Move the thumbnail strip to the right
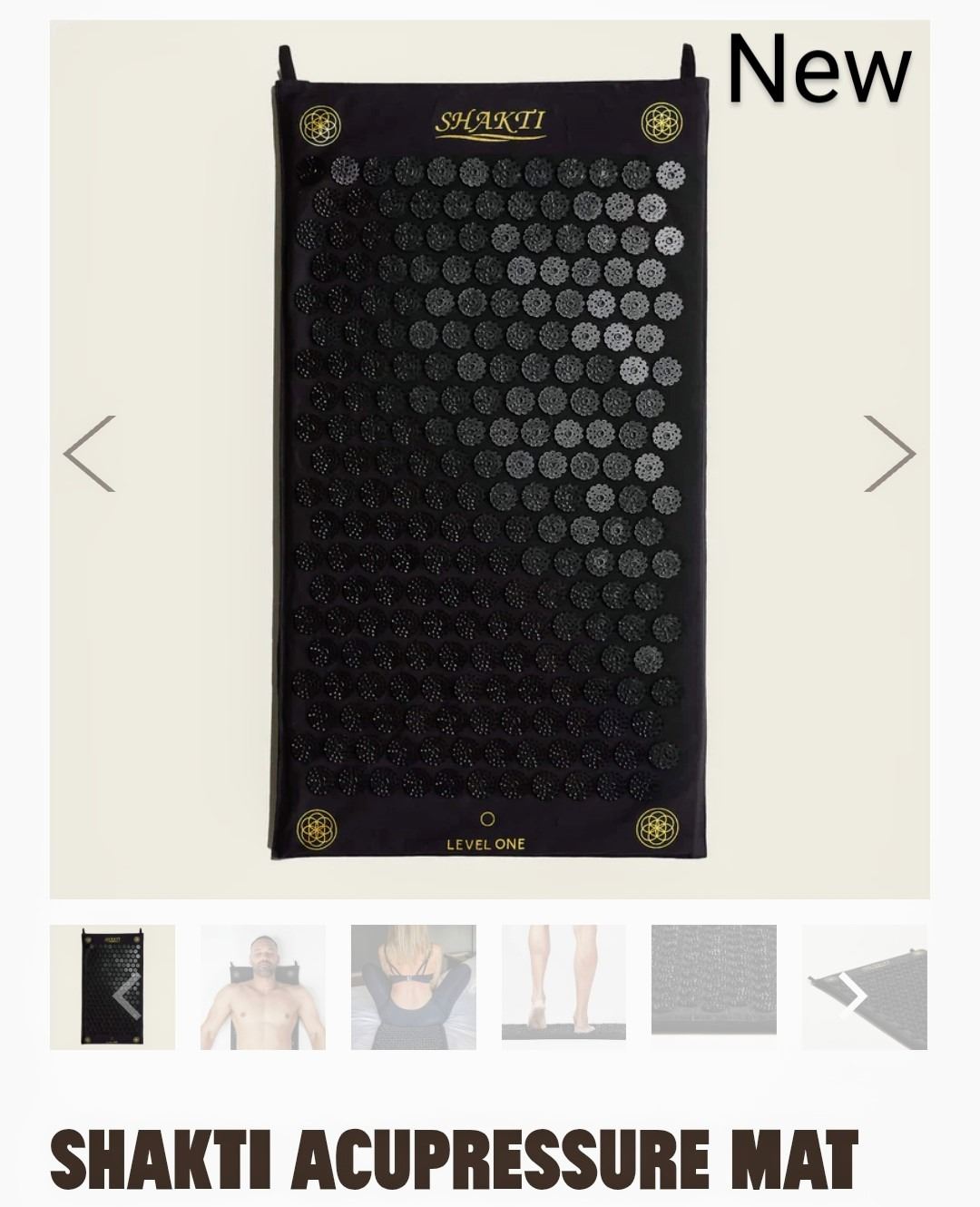The image size is (980, 1207). [854, 996]
